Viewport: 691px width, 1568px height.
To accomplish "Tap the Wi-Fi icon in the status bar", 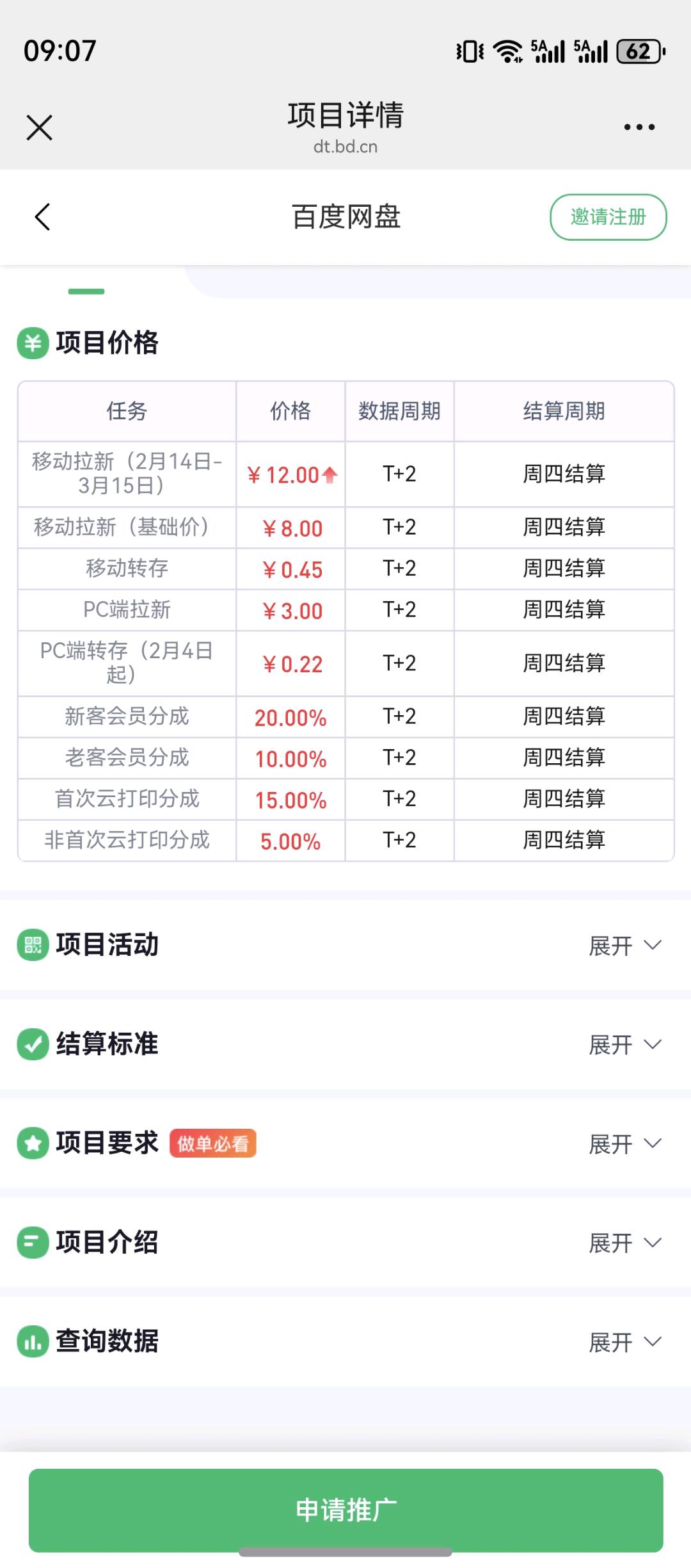I will [x=507, y=51].
